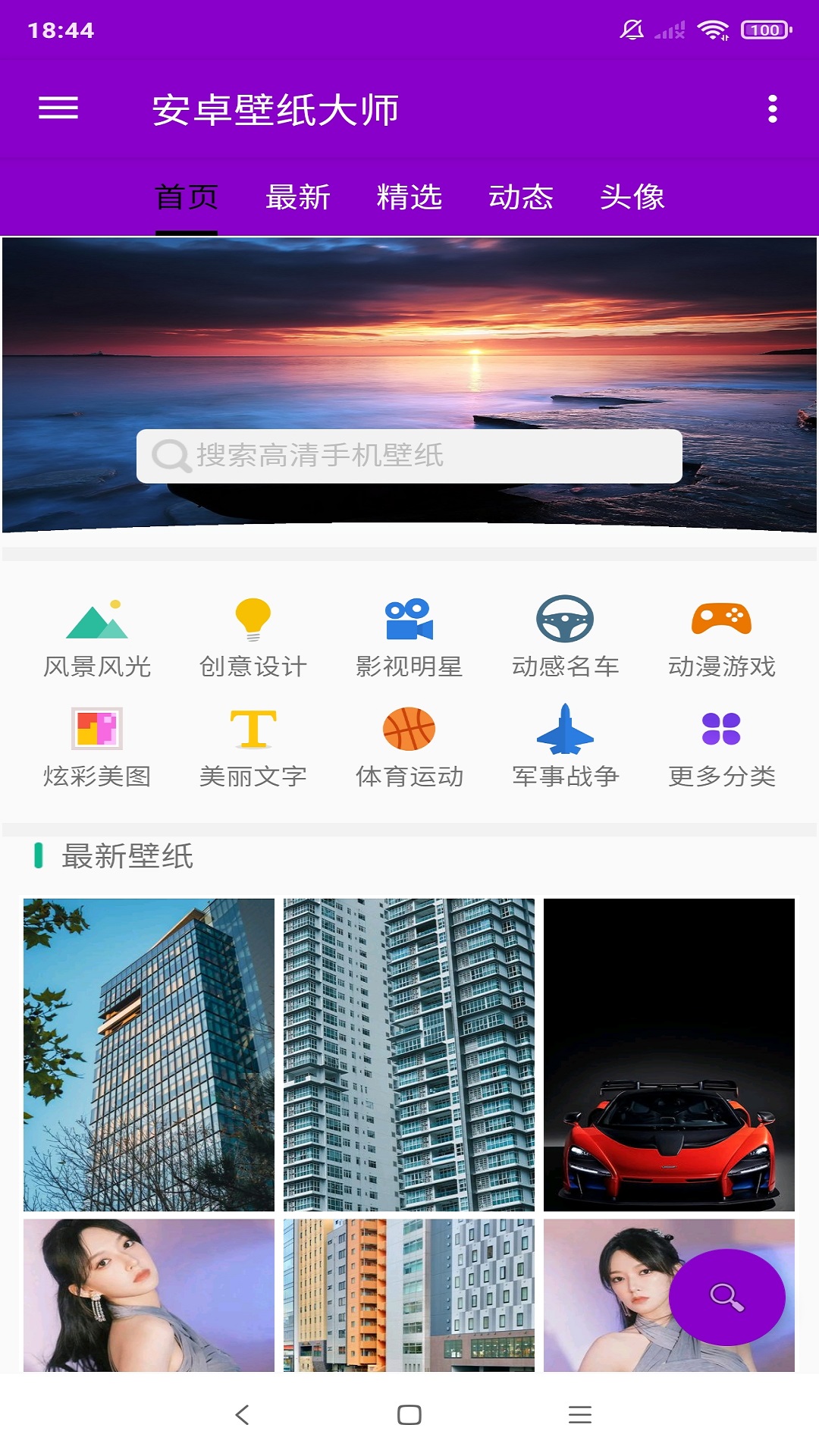View the glass skyscraper wallpaper thumbnail
Screen dimensions: 819x1456
150,1054
